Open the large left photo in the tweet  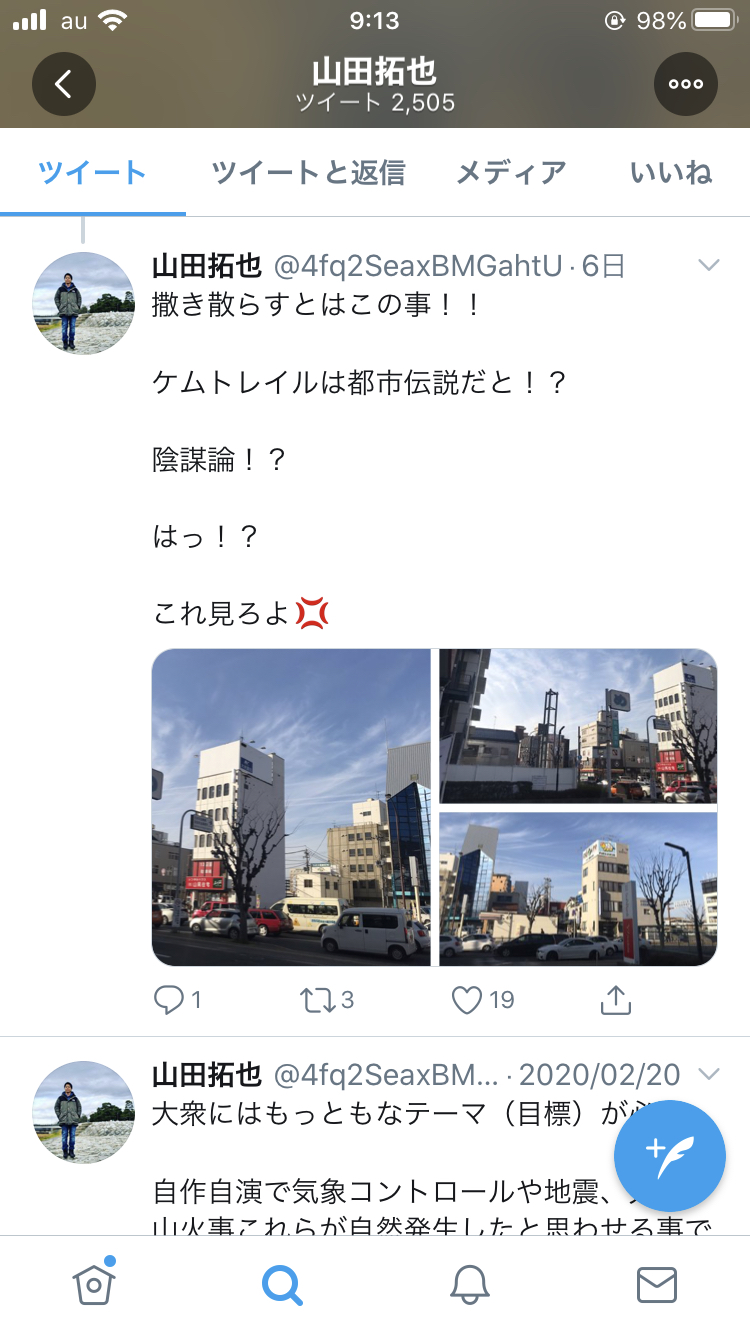[x=291, y=807]
